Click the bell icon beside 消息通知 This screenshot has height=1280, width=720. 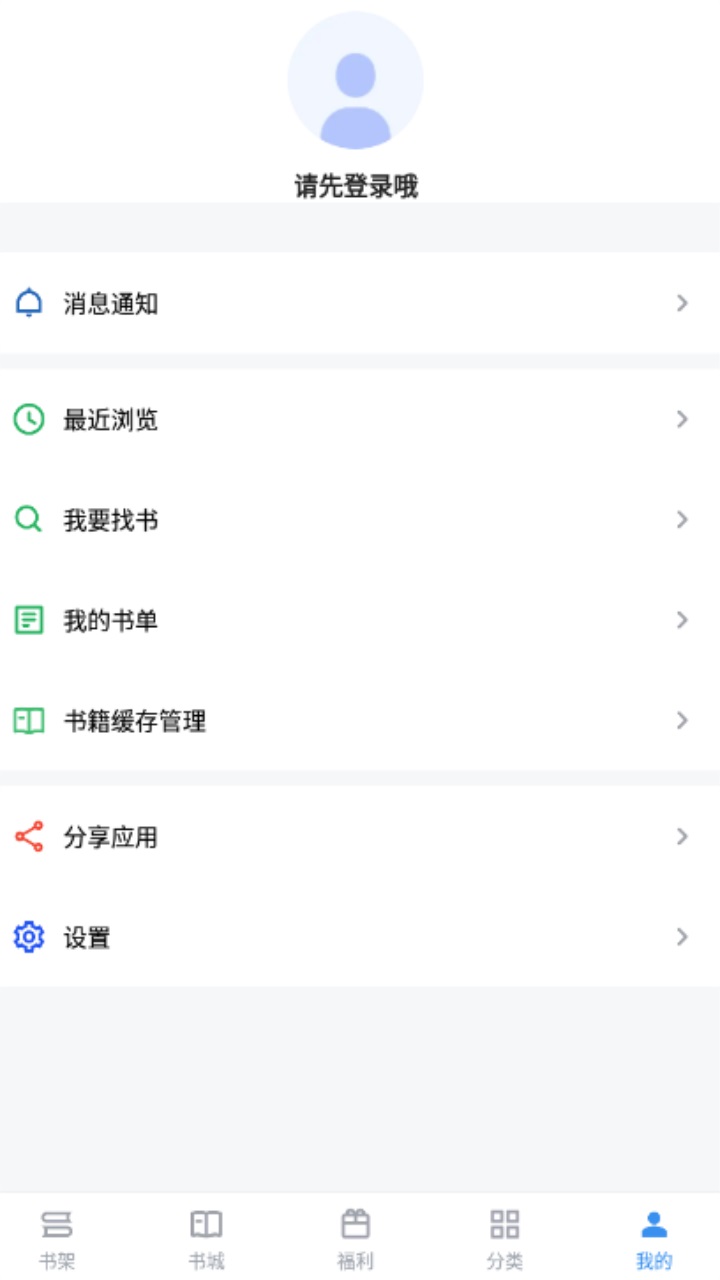(28, 303)
